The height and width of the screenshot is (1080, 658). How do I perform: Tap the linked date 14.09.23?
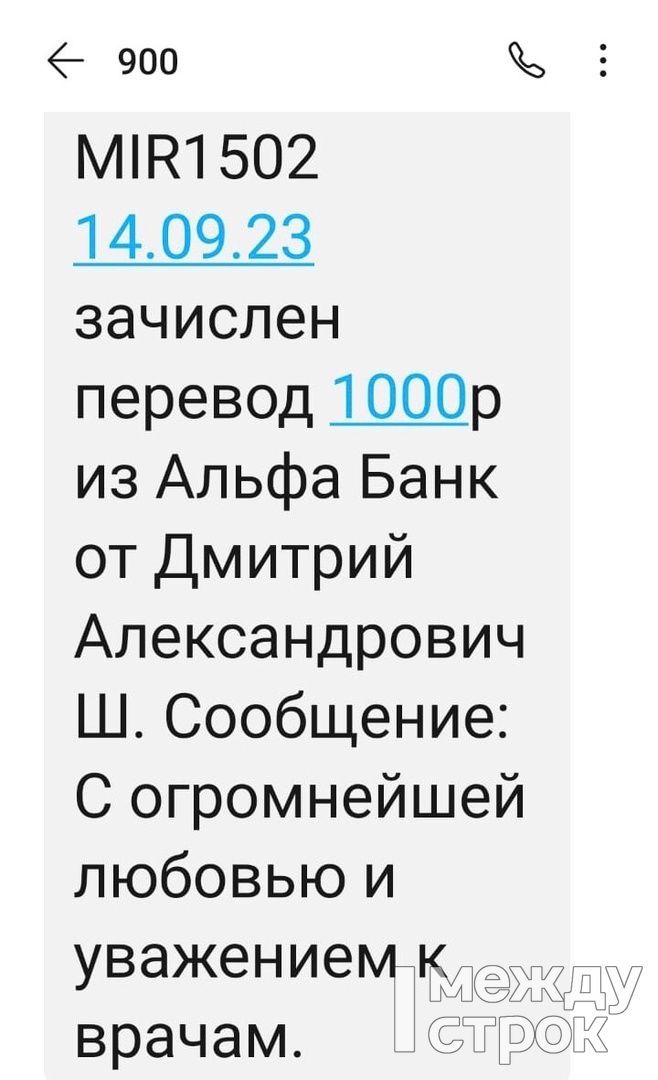tap(194, 241)
